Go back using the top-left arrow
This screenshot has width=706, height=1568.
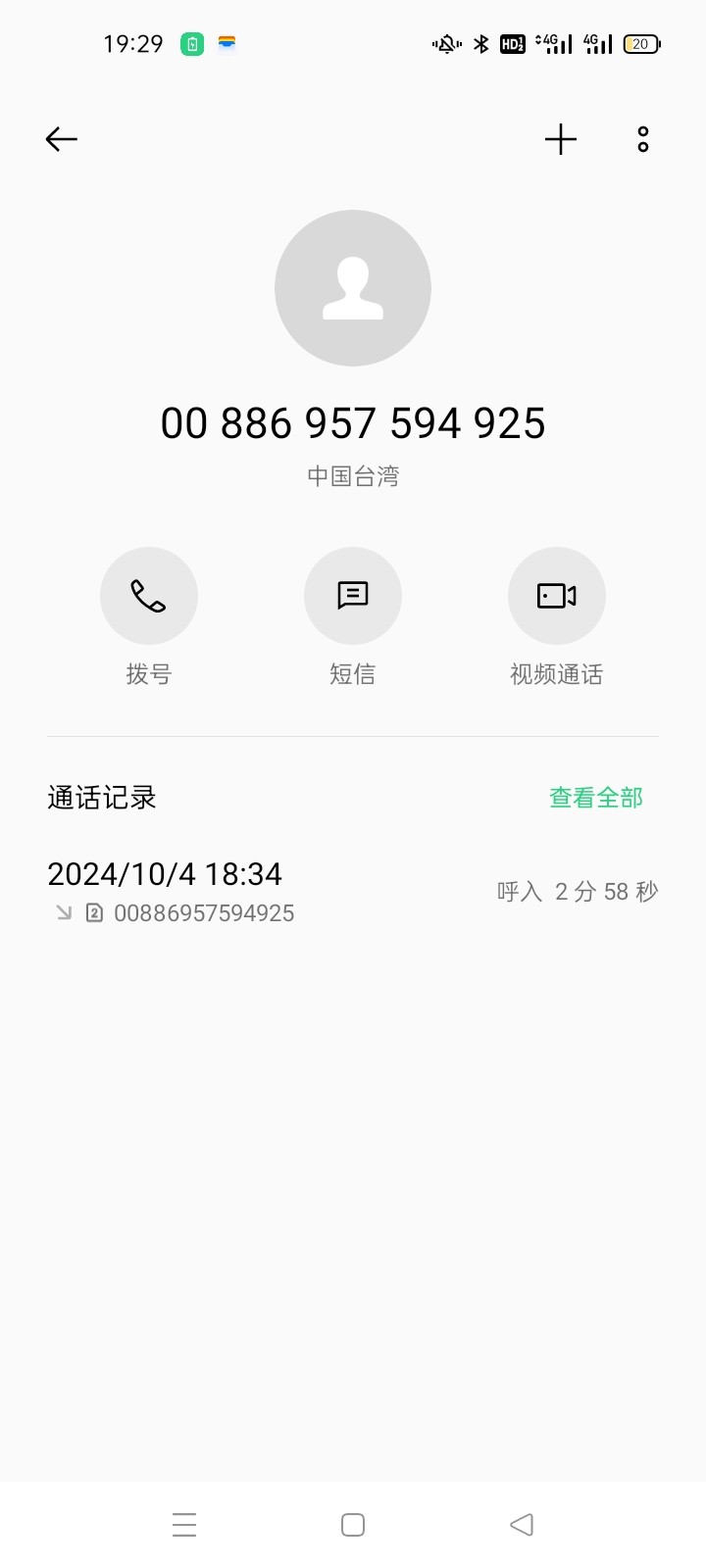tap(61, 139)
